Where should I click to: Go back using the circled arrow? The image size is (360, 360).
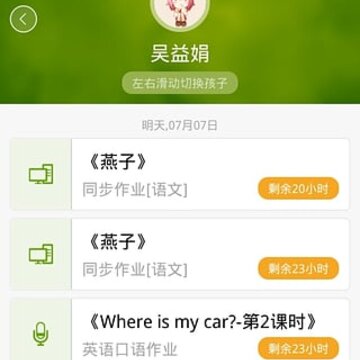point(23,19)
